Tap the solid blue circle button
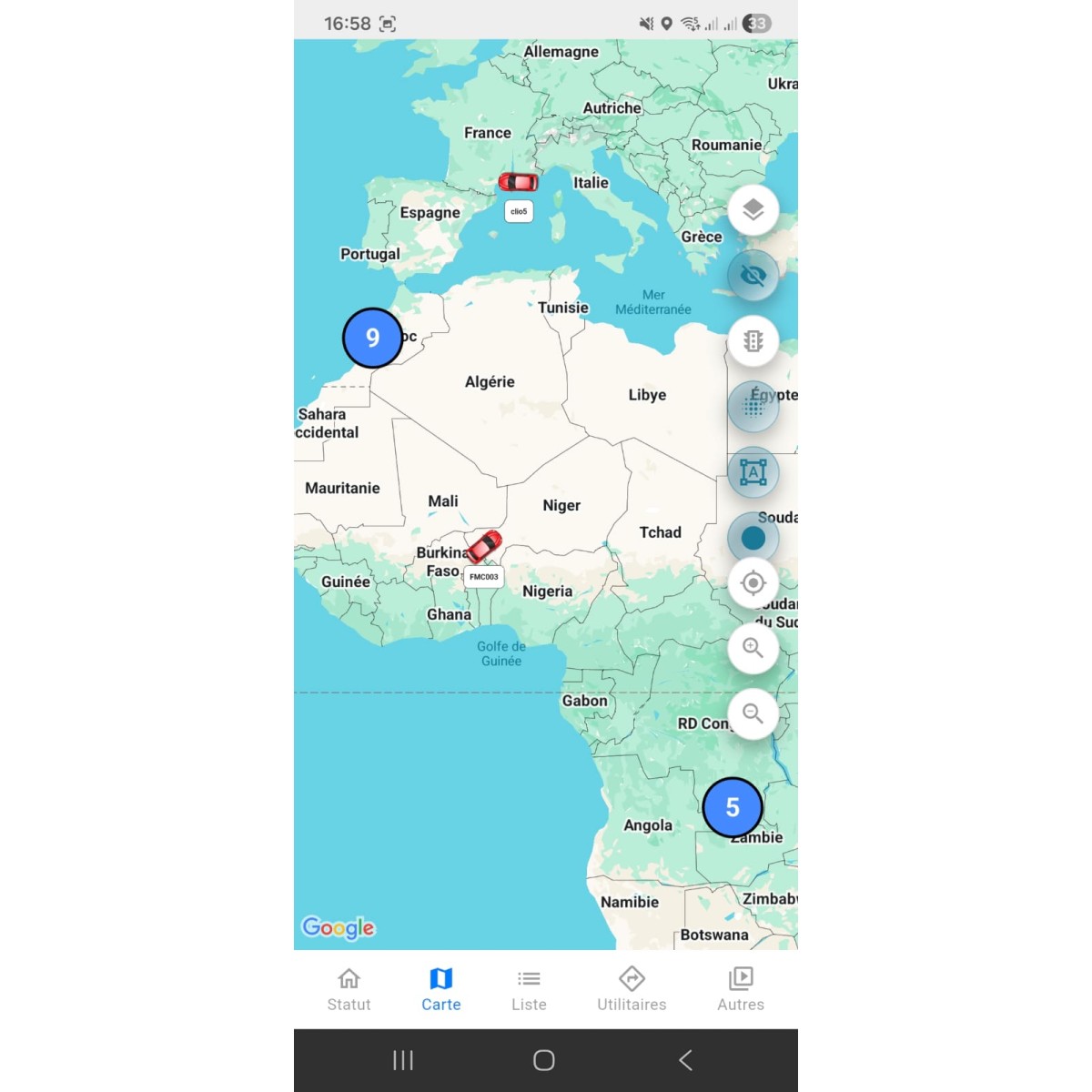 click(x=753, y=538)
